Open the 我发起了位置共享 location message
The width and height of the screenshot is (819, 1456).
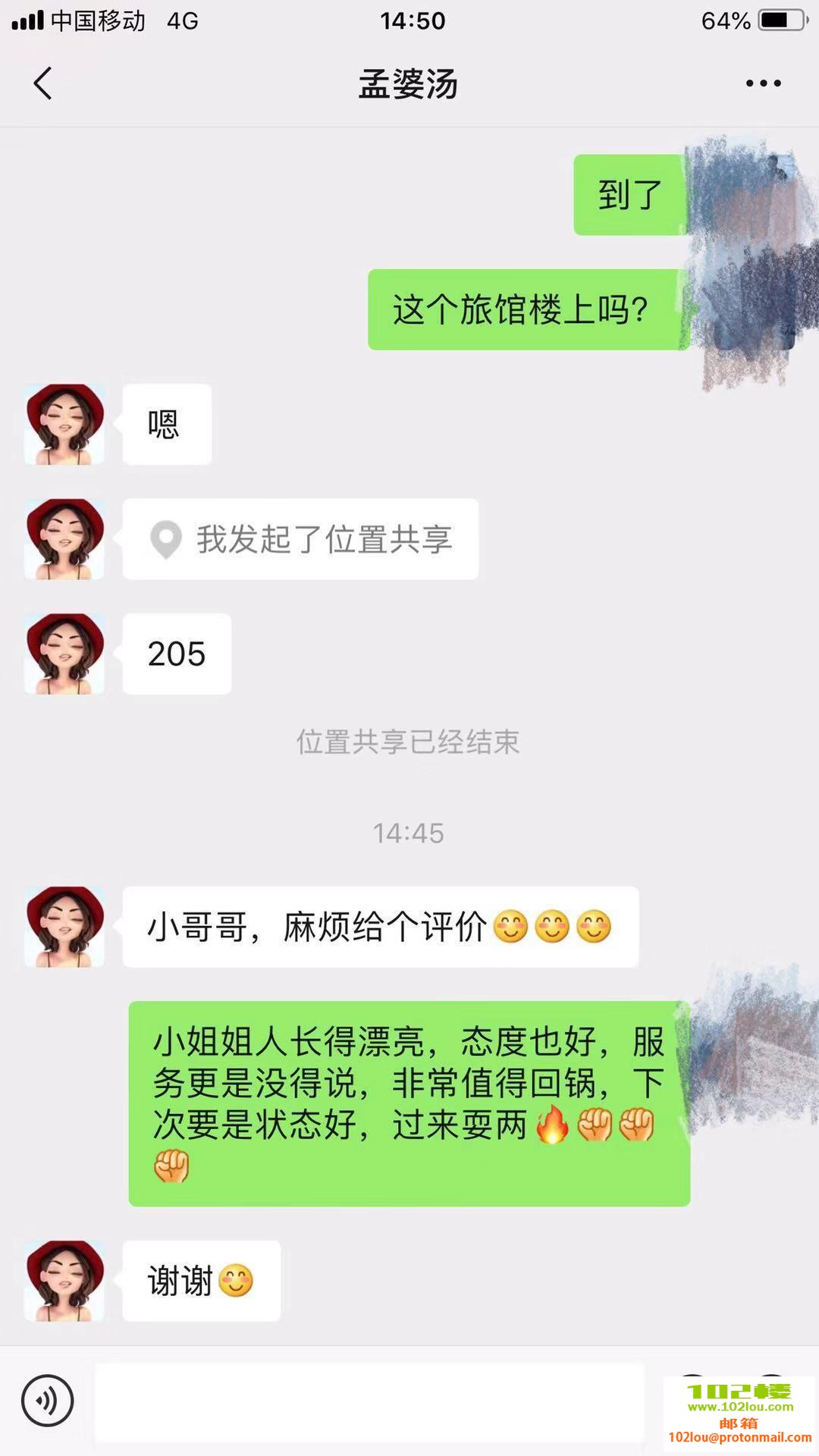coord(300,539)
